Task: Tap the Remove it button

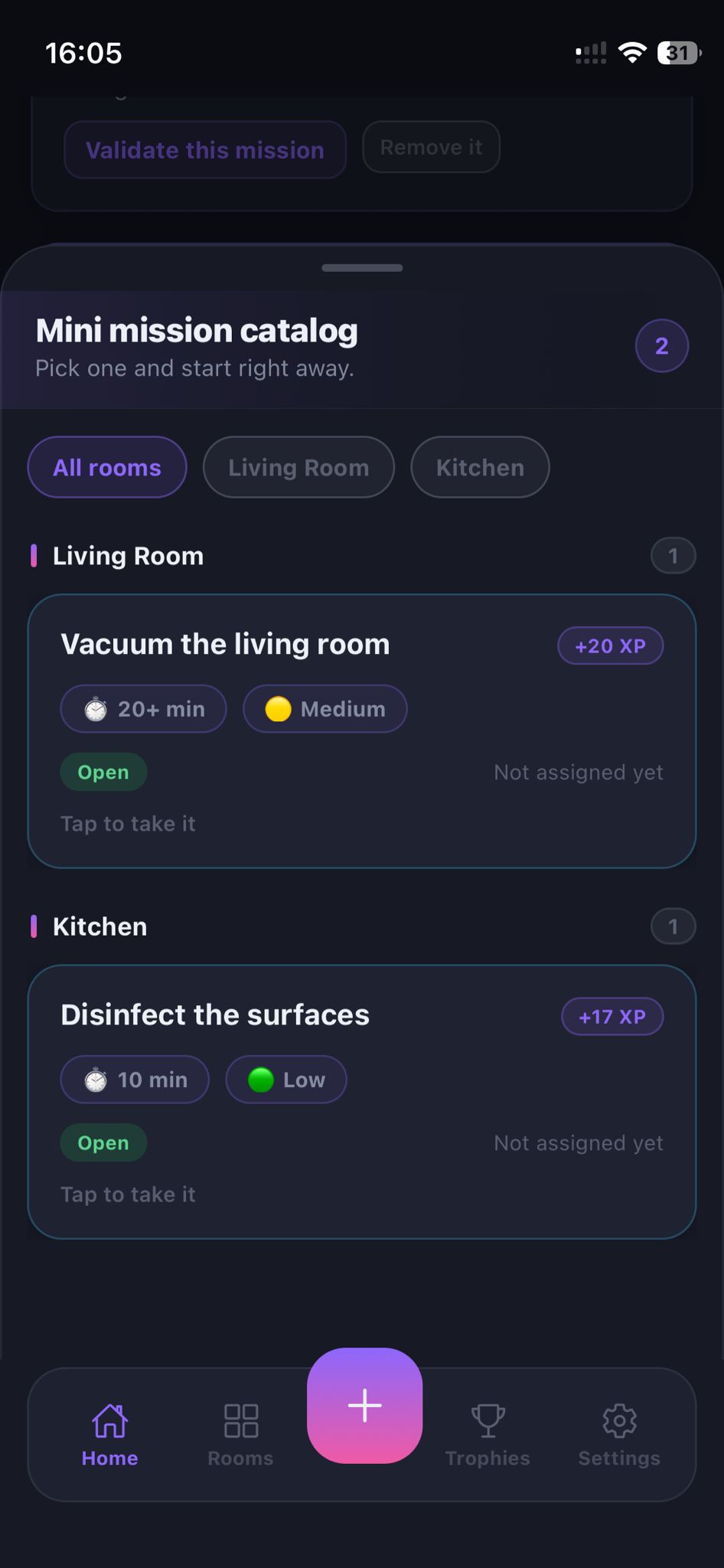Action: (431, 147)
